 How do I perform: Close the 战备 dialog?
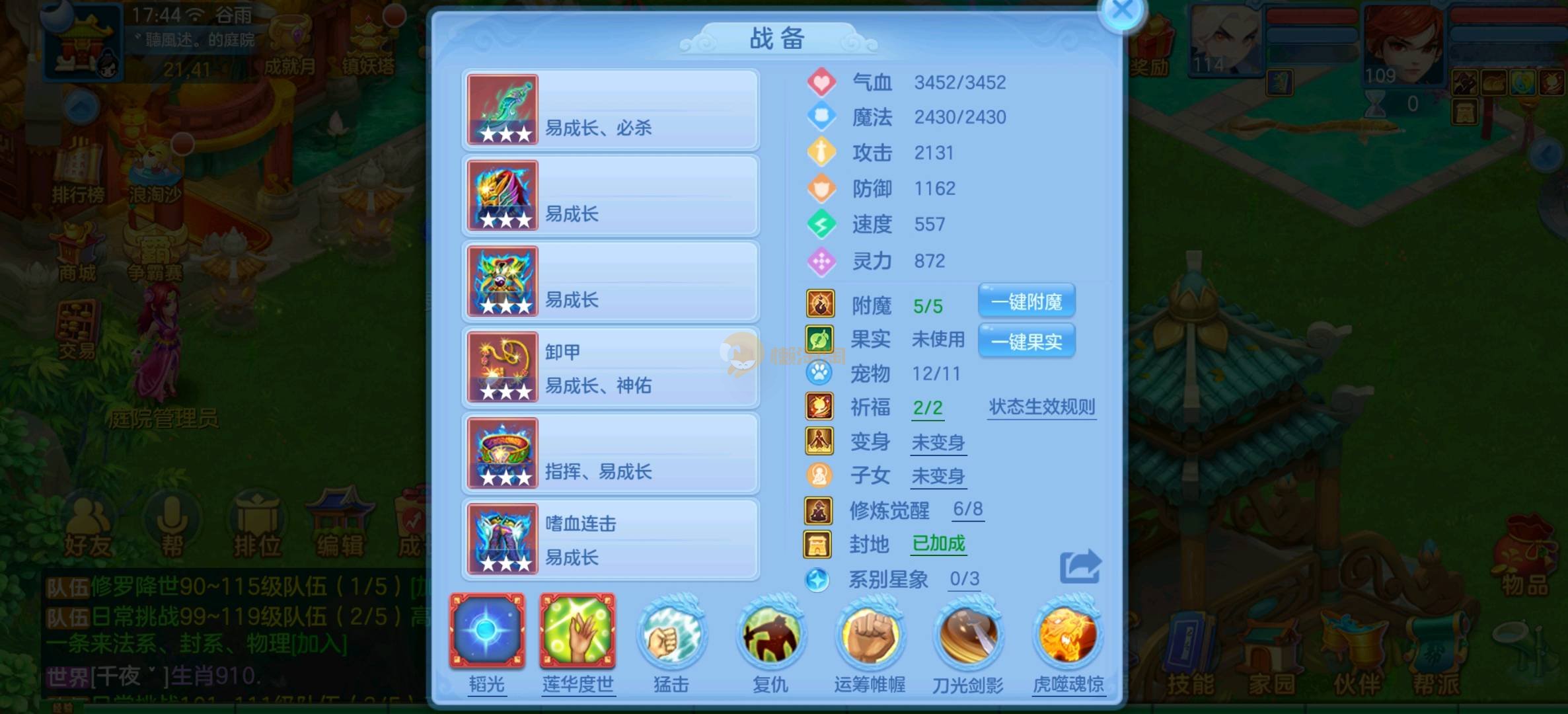pos(1123,11)
